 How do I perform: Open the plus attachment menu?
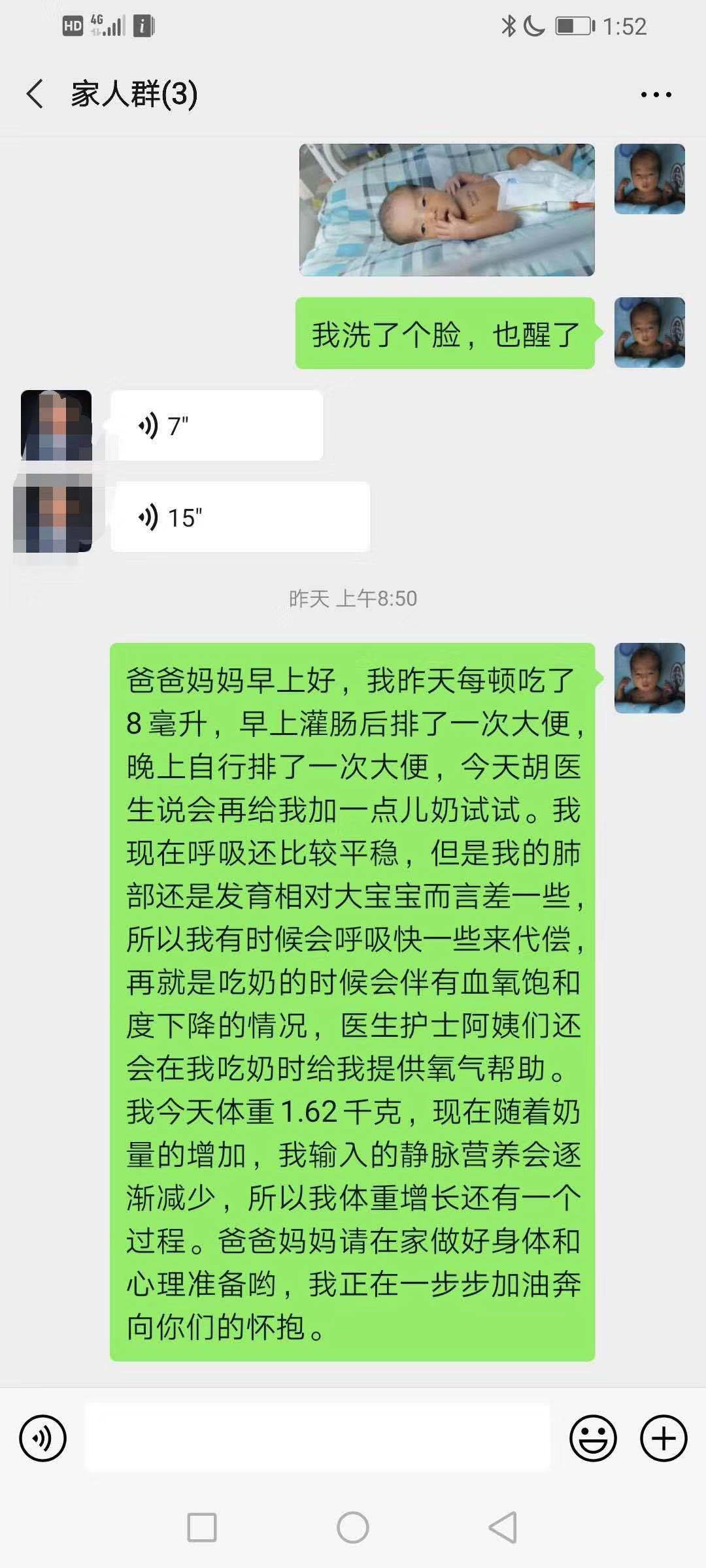664,1438
